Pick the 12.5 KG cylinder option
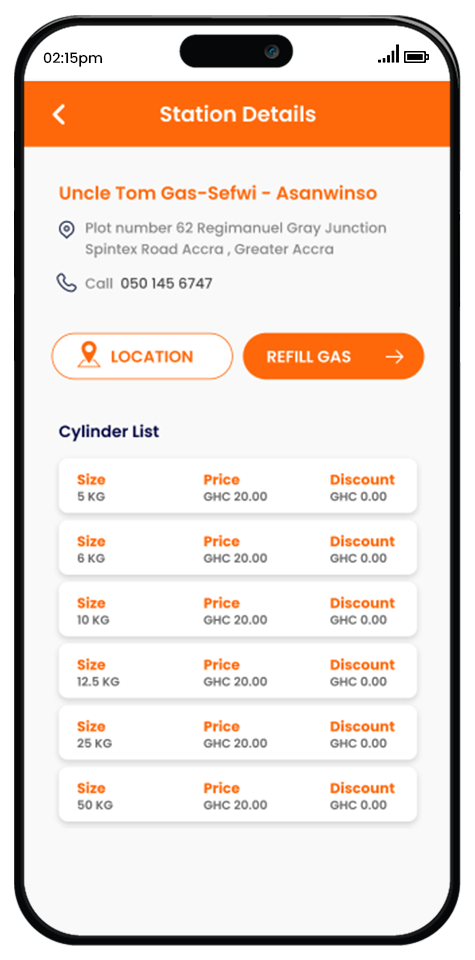The height and width of the screenshot is (960, 475). click(238, 672)
